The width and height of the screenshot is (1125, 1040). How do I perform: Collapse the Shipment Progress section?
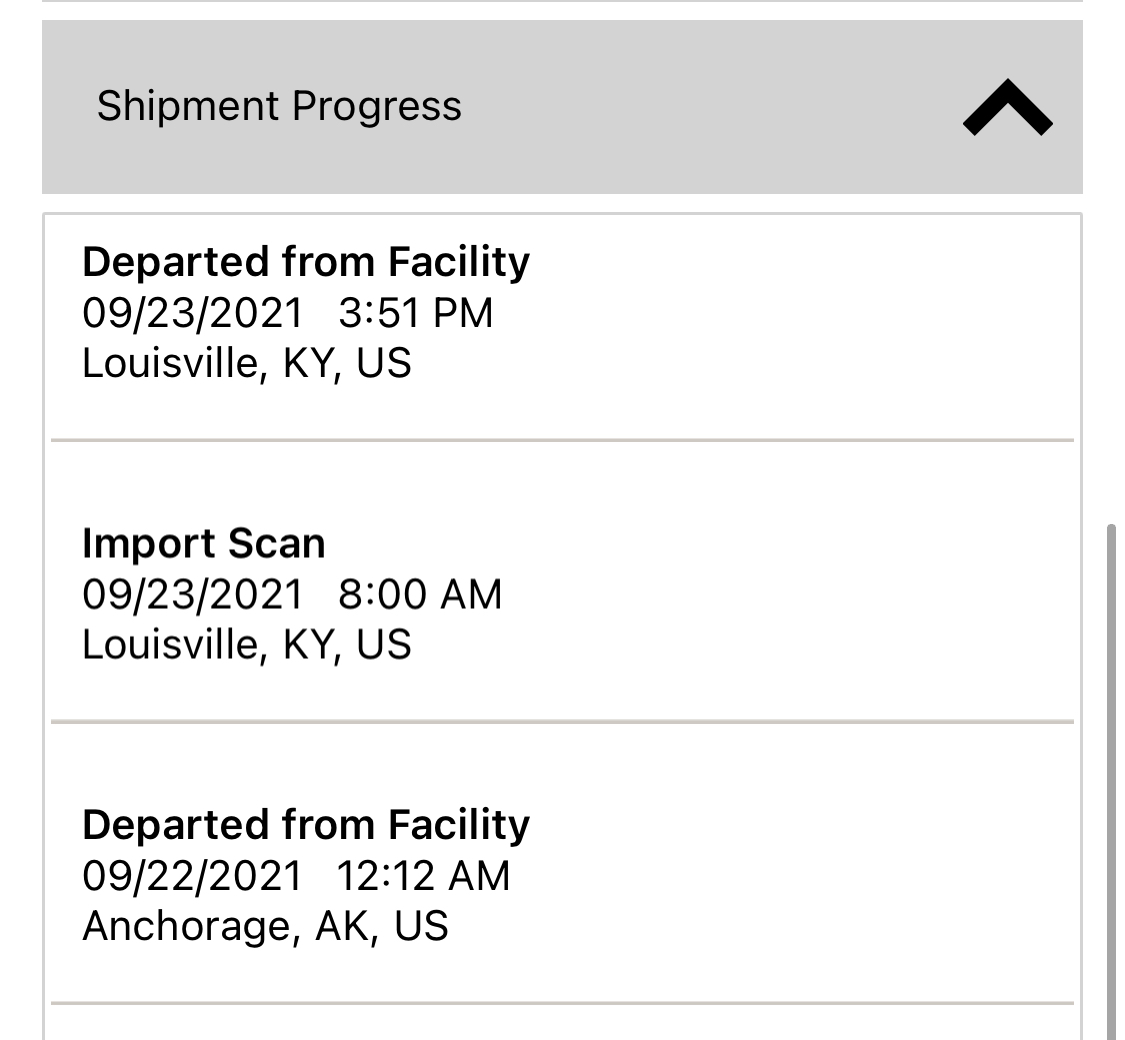click(1006, 107)
